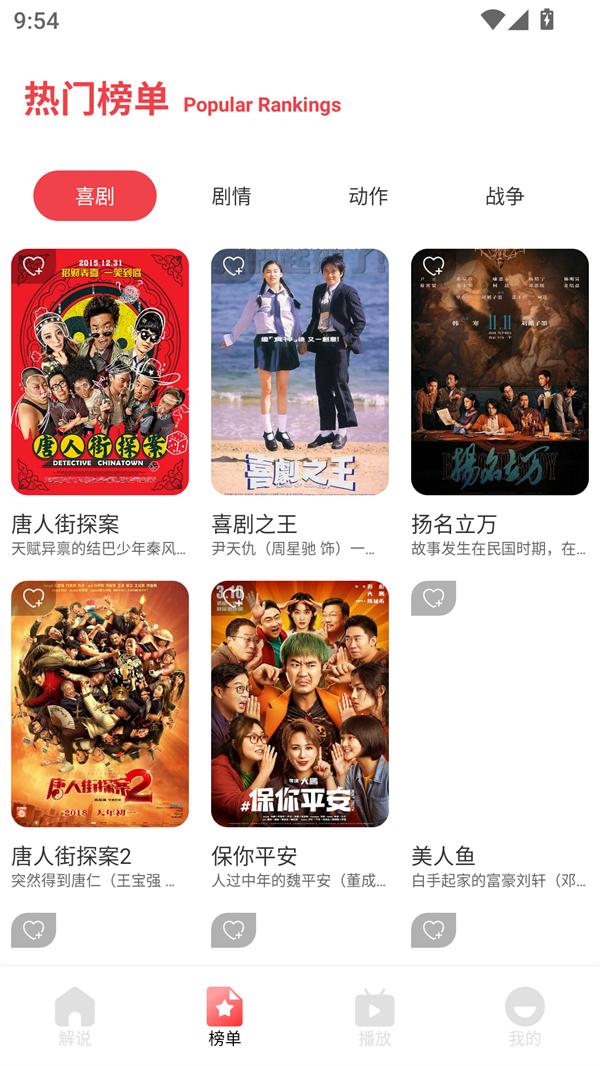Select the 喜剧 category tab
Image resolution: width=600 pixels, height=1066 pixels.
[x=95, y=196]
